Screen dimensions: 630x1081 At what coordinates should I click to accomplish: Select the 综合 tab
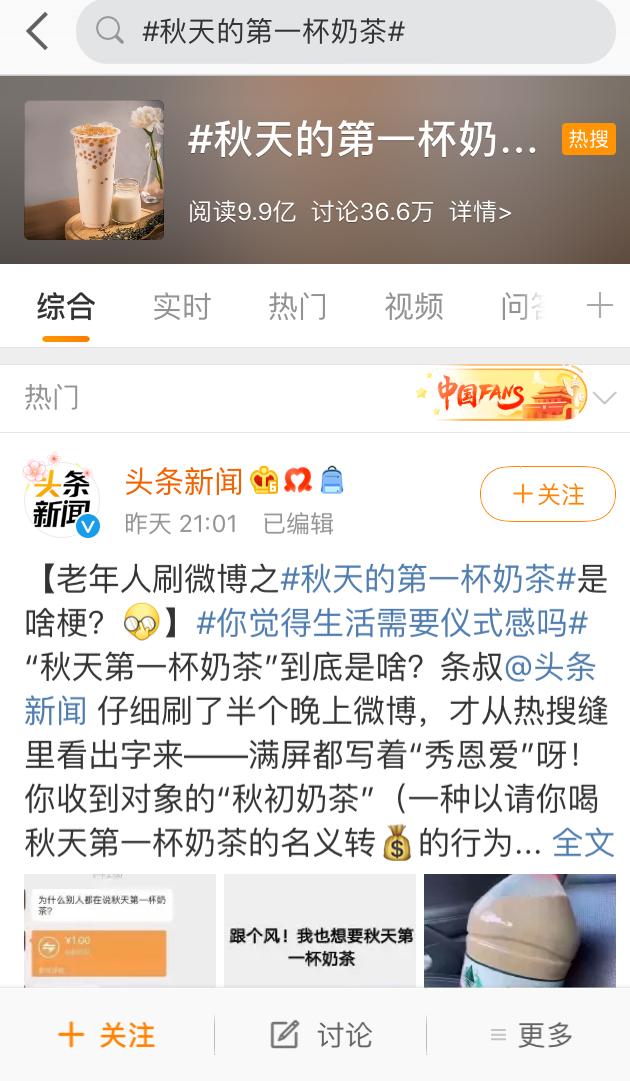click(x=66, y=306)
